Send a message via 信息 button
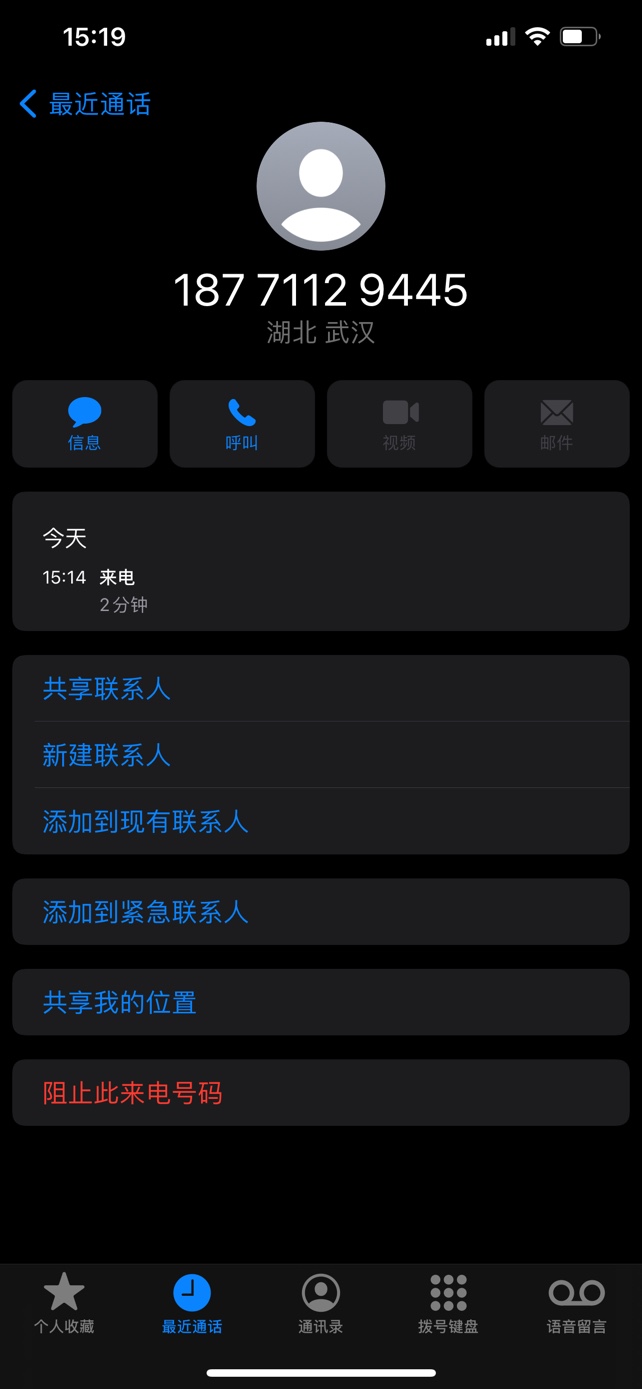642x1389 pixels. point(85,423)
